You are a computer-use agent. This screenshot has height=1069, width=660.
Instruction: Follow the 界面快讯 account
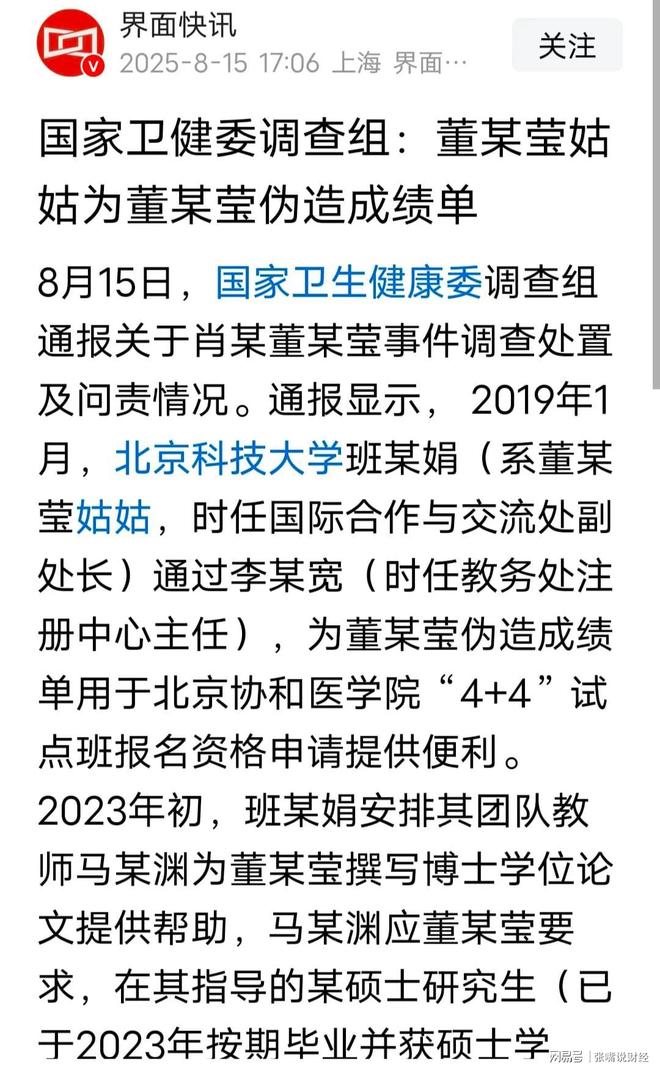(x=567, y=45)
